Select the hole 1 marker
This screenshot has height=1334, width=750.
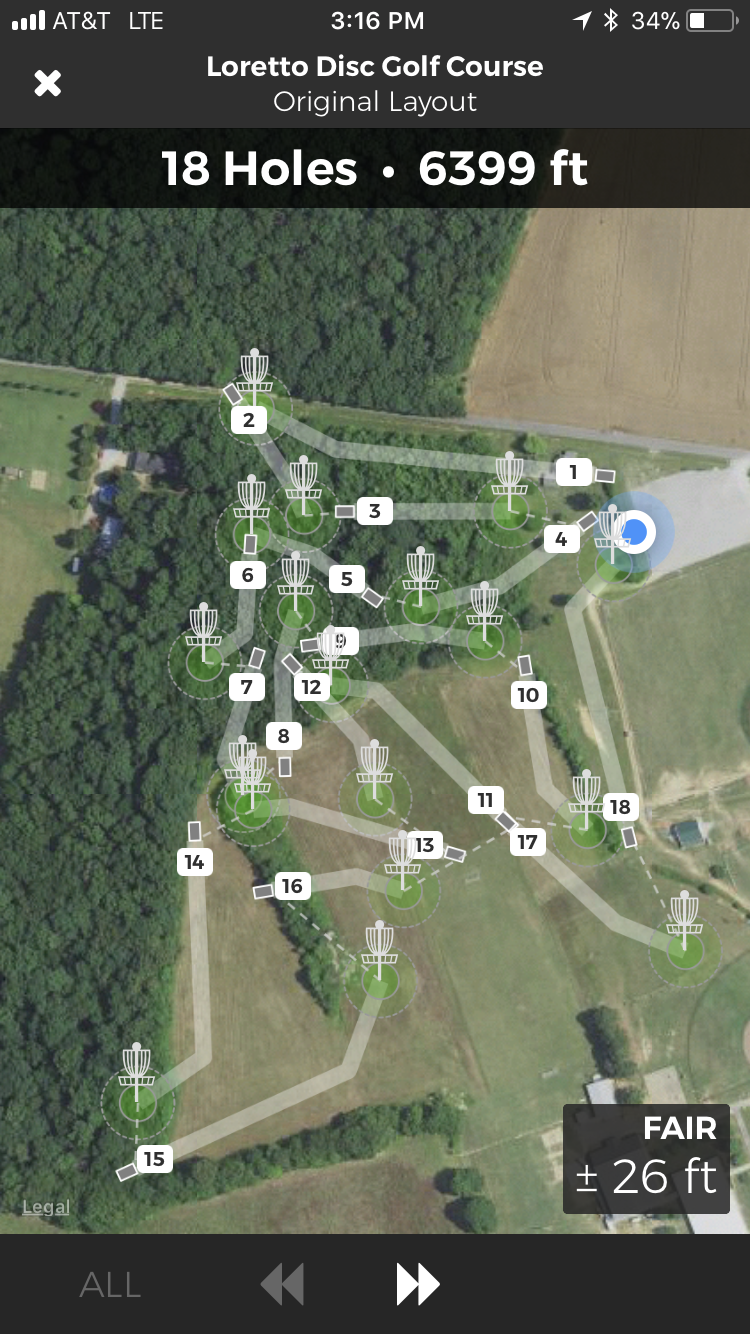point(573,472)
